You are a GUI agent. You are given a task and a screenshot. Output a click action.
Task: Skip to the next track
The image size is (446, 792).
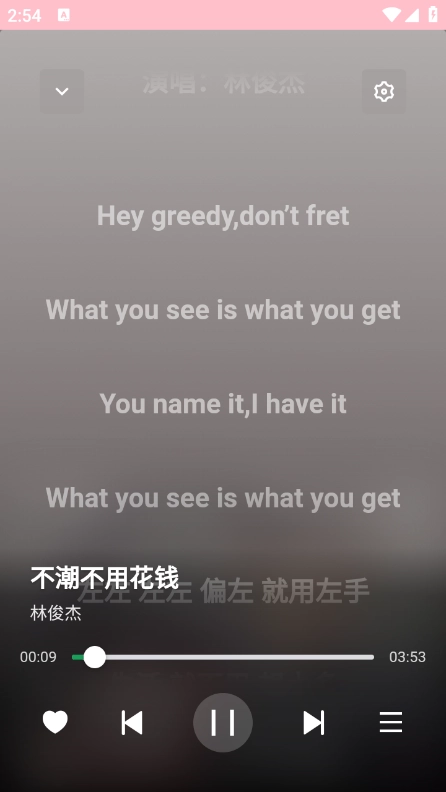314,722
